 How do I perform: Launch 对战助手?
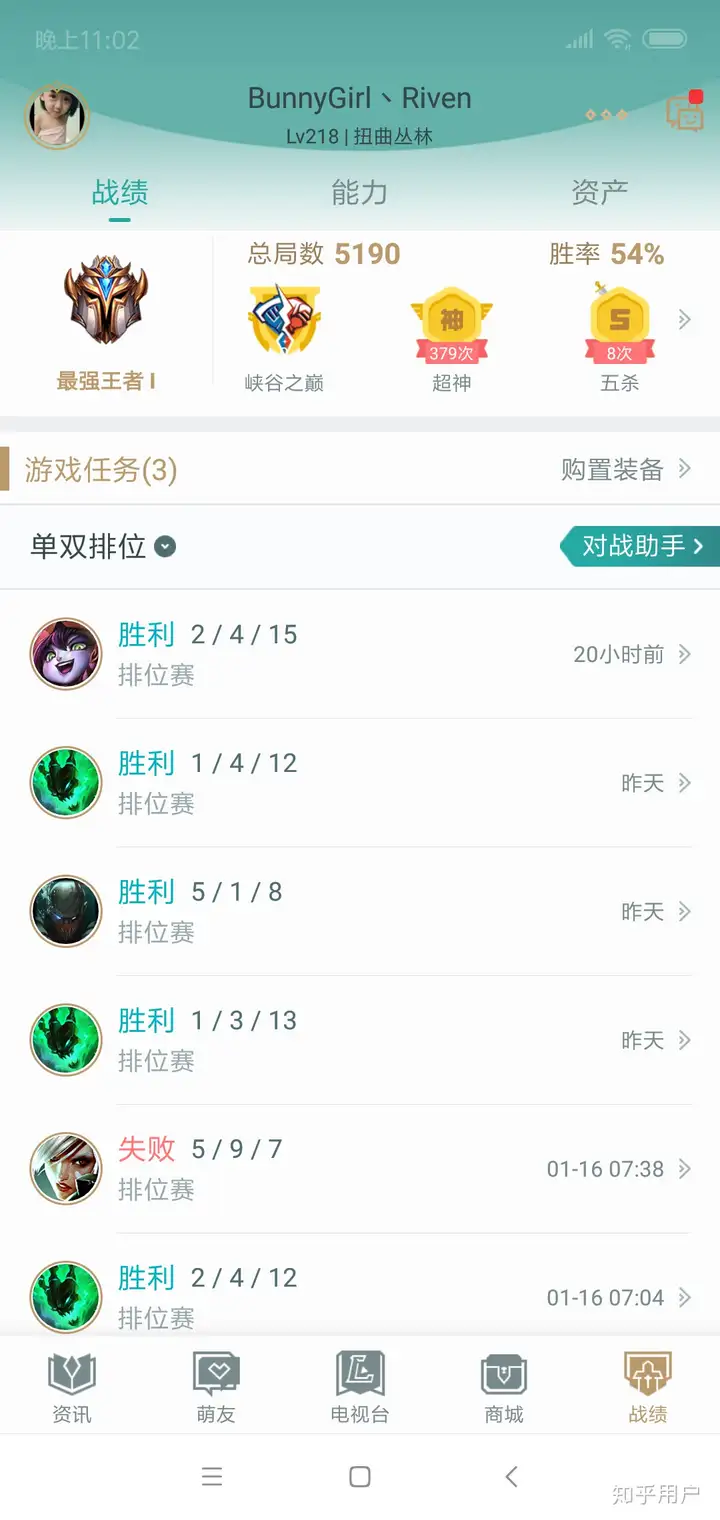coord(640,546)
